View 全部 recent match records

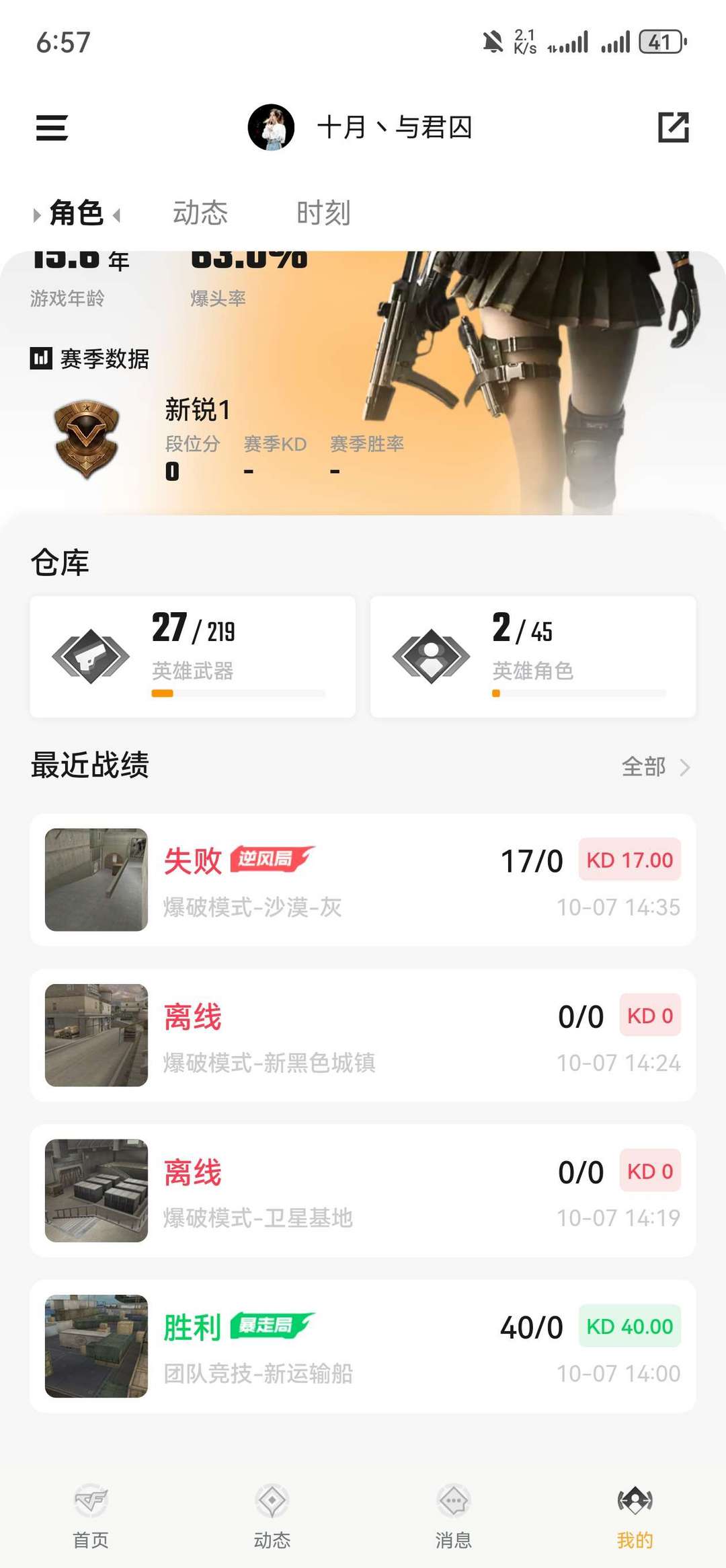pyautogui.click(x=655, y=767)
